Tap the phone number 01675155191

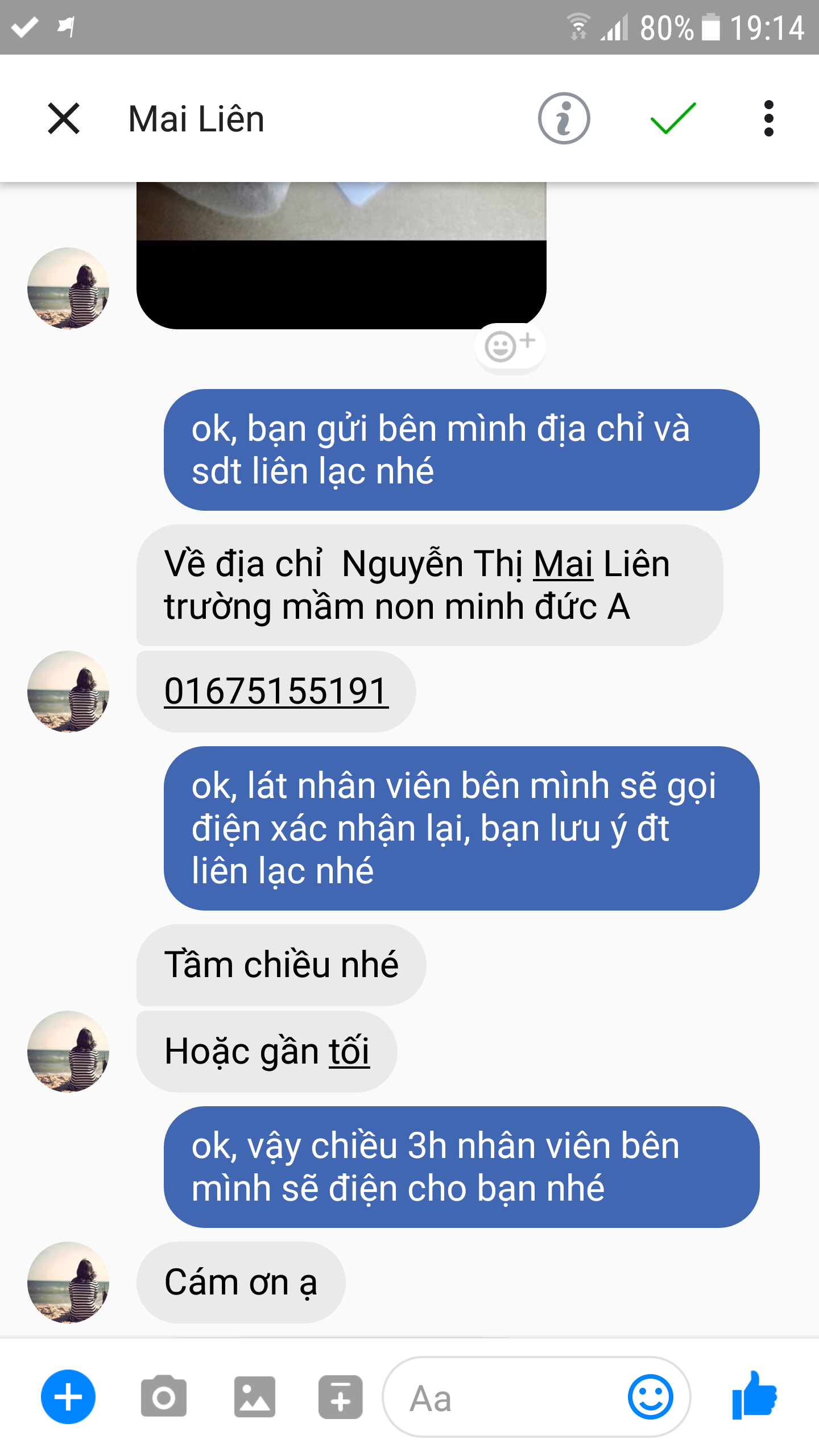276,692
